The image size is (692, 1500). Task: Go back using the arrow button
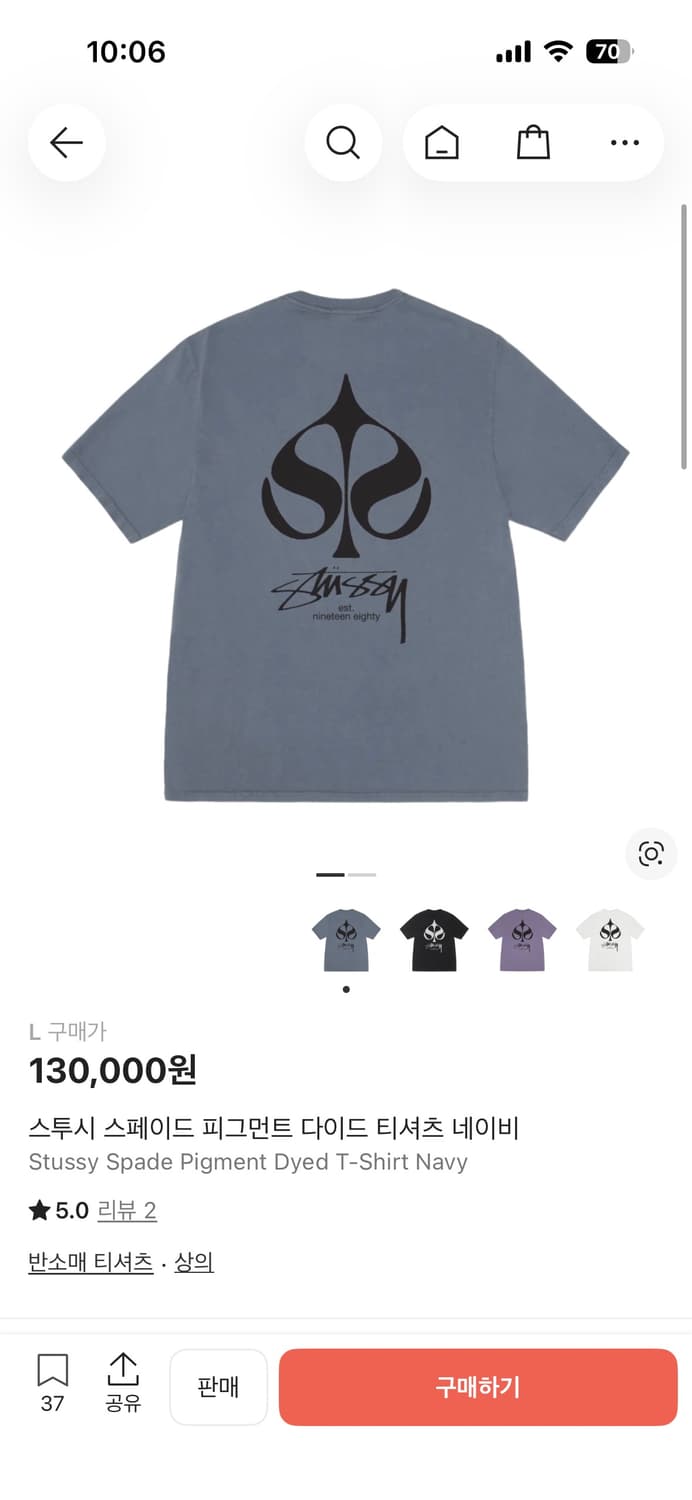pos(66,143)
